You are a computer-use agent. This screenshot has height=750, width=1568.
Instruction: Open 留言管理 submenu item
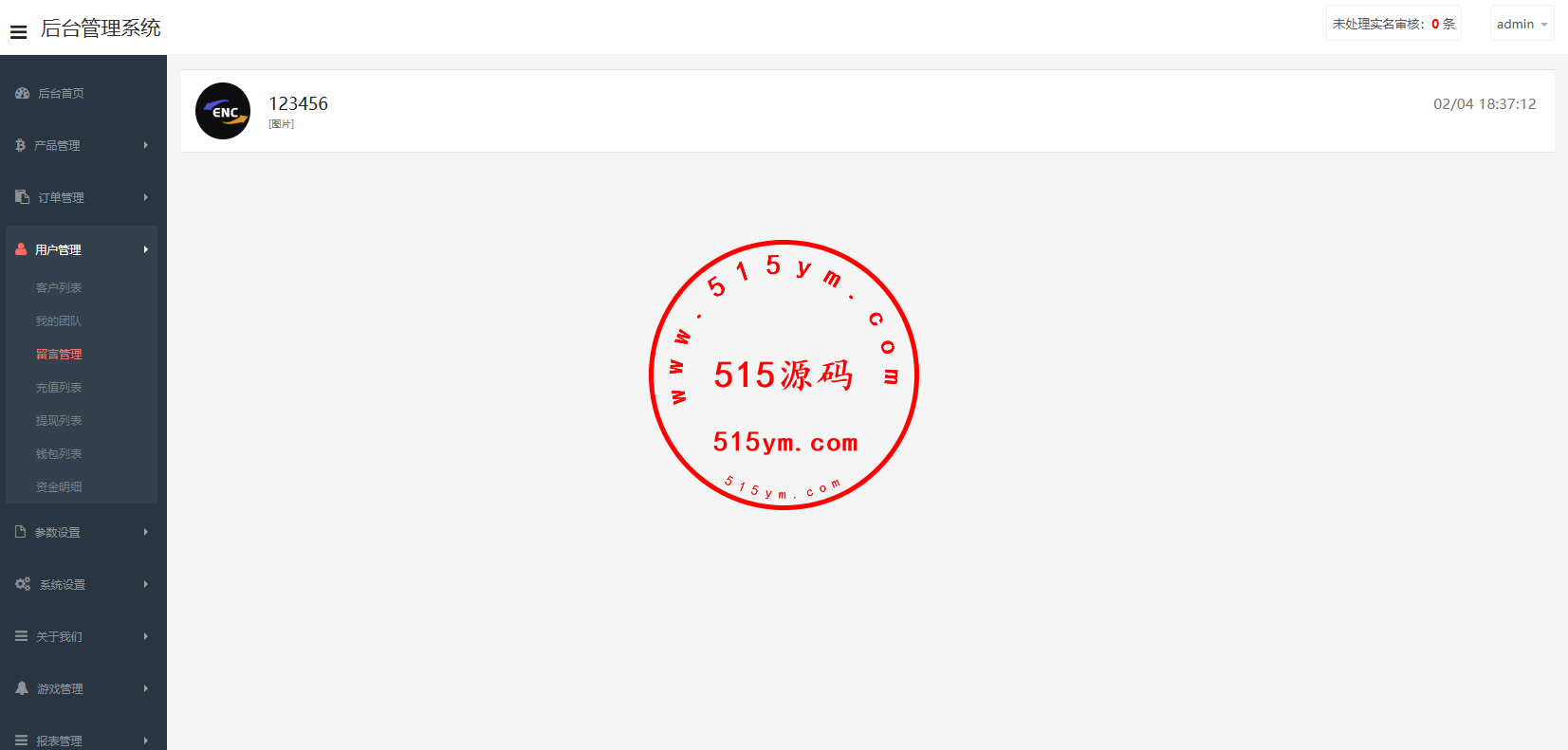point(59,354)
